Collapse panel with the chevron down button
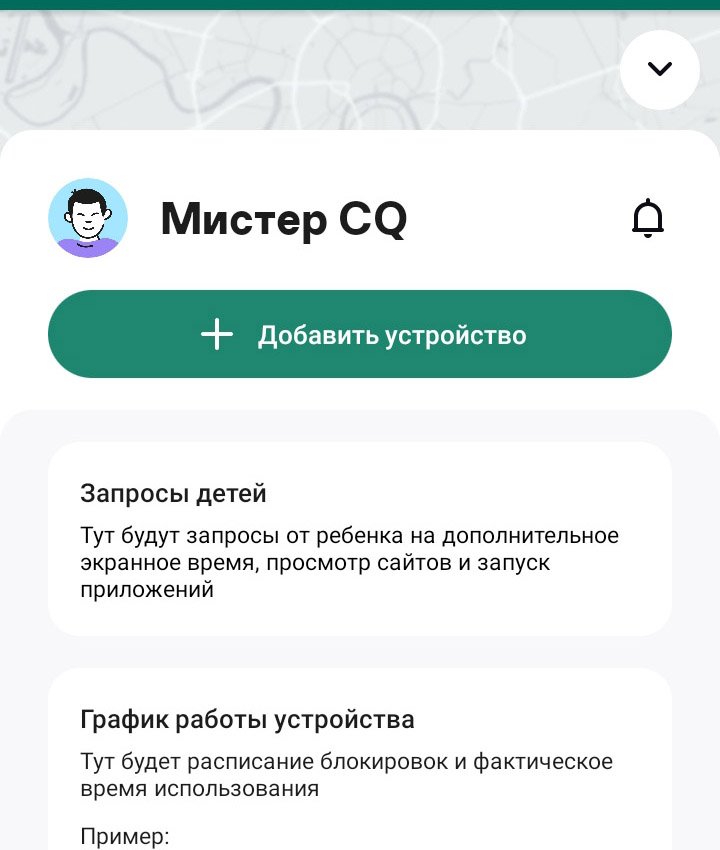Image resolution: width=720 pixels, height=850 pixels. [x=659, y=70]
